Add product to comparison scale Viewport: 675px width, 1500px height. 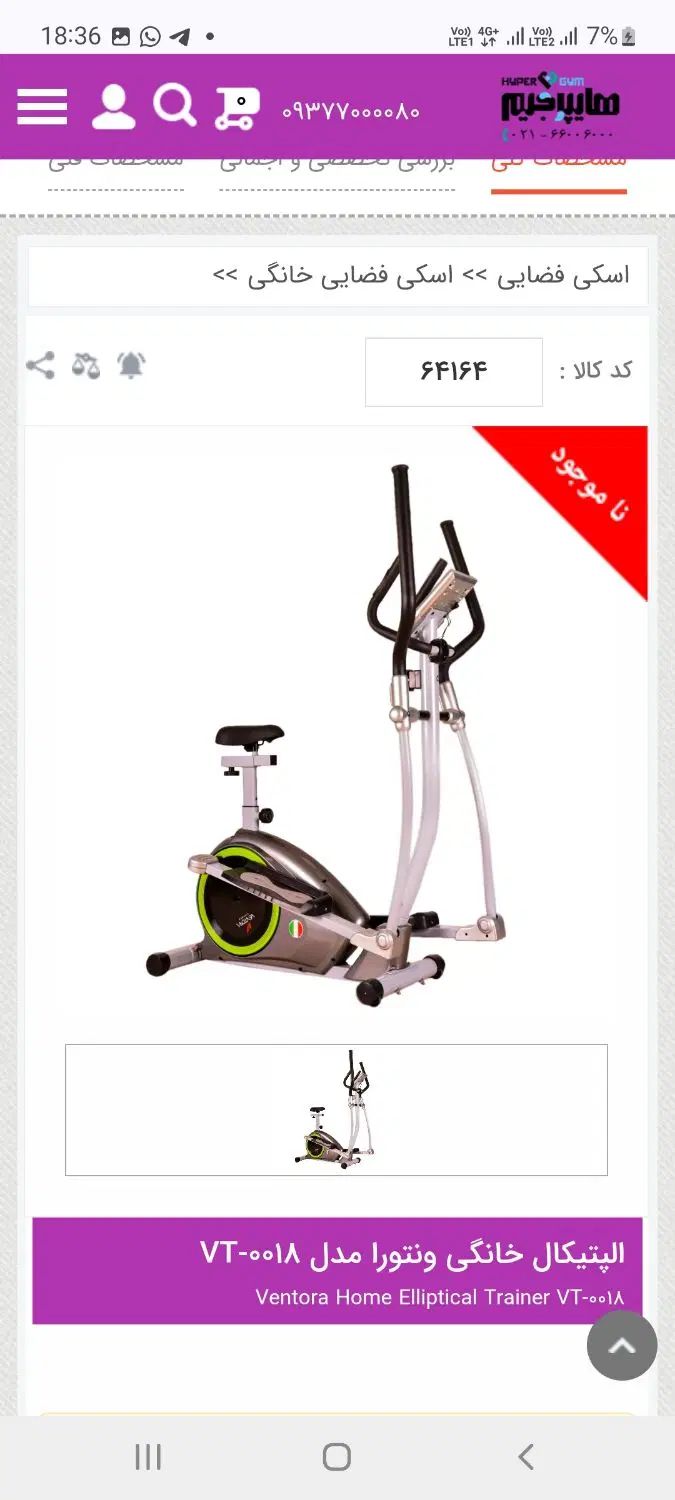86,365
